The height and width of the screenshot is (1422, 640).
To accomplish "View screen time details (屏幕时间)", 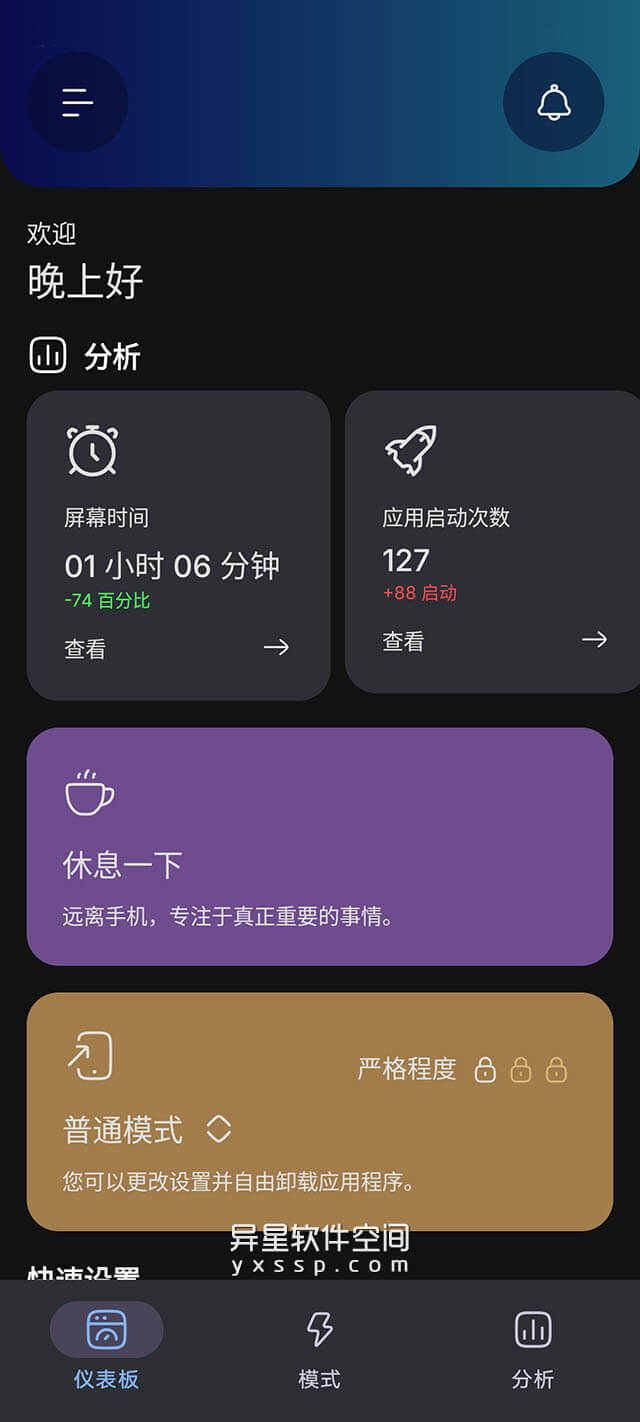I will (x=177, y=648).
